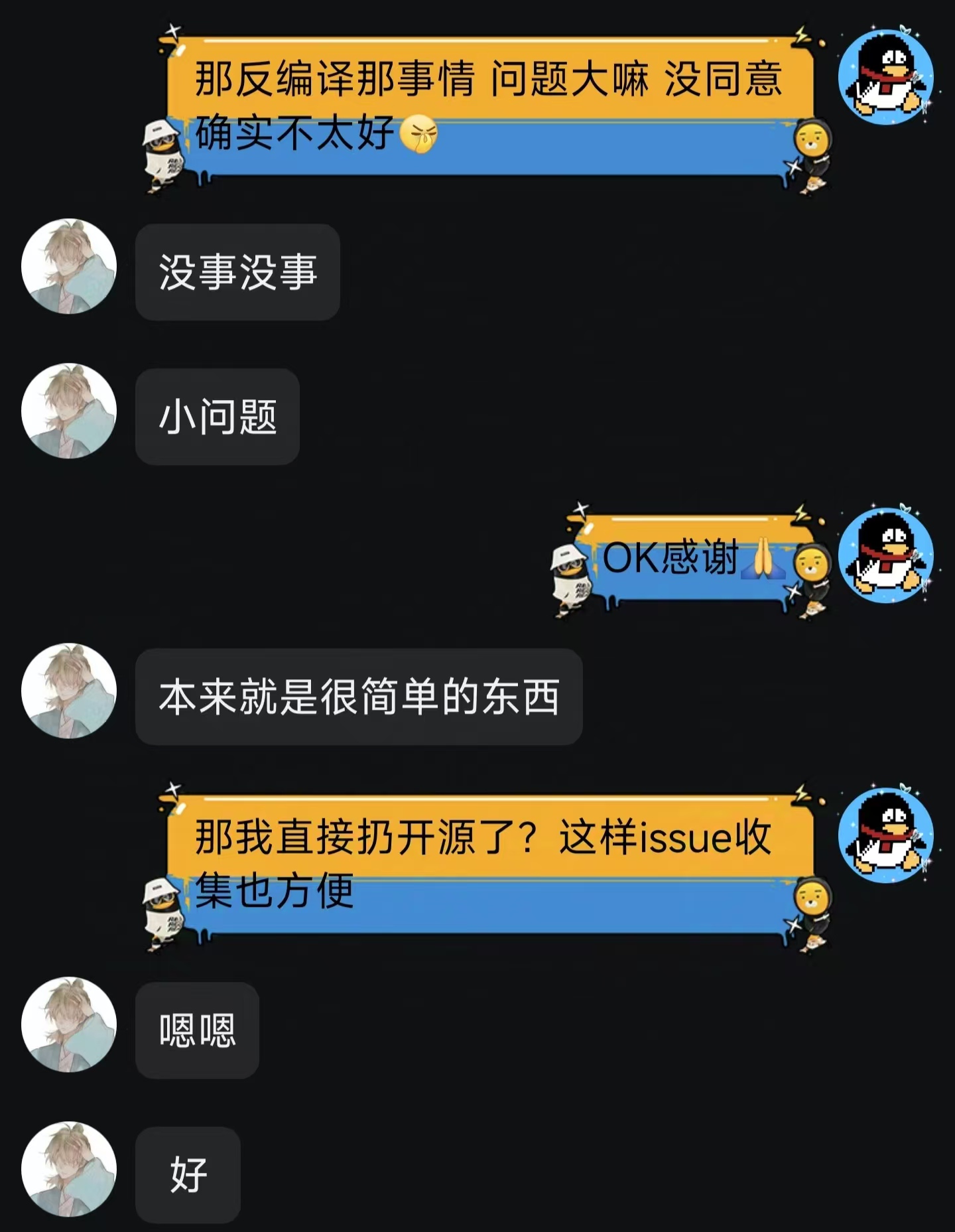The image size is (955, 1232).
Task: Tap sender avatar next to 没事没事
Action: 69,266
